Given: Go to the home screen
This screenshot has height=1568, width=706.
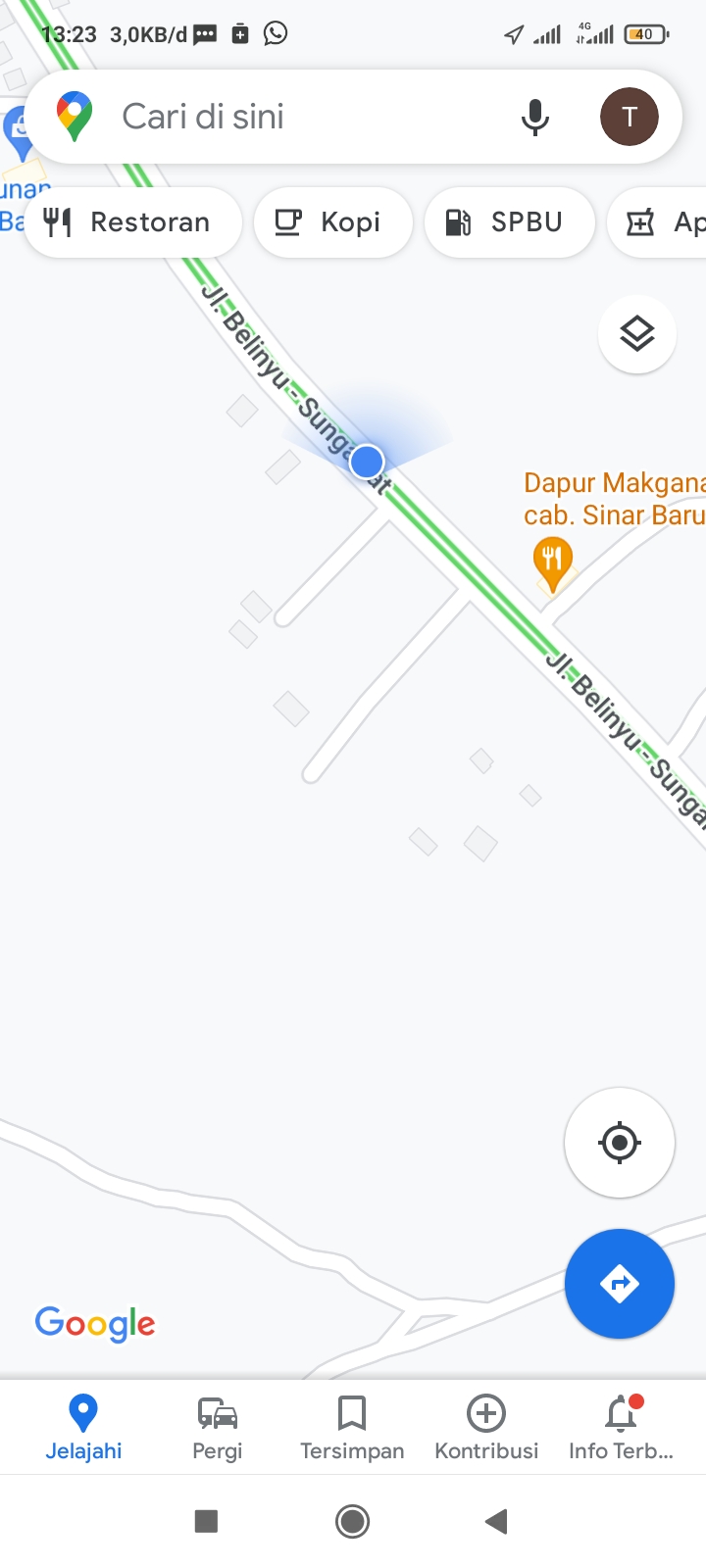Looking at the screenshot, I should coord(352,1521).
